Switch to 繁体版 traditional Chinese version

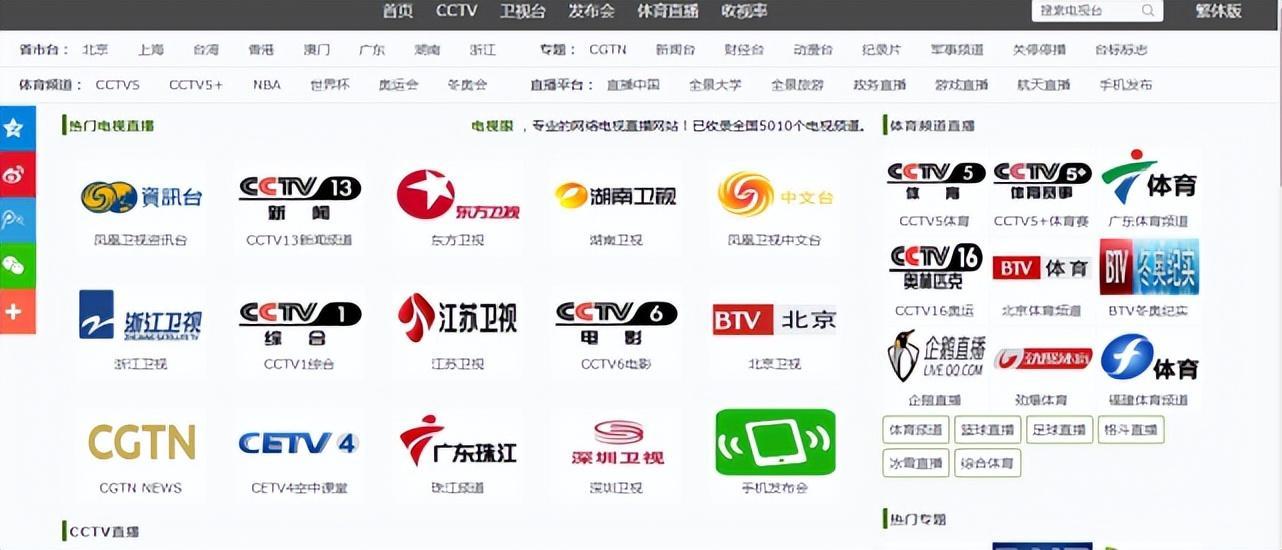(1218, 11)
